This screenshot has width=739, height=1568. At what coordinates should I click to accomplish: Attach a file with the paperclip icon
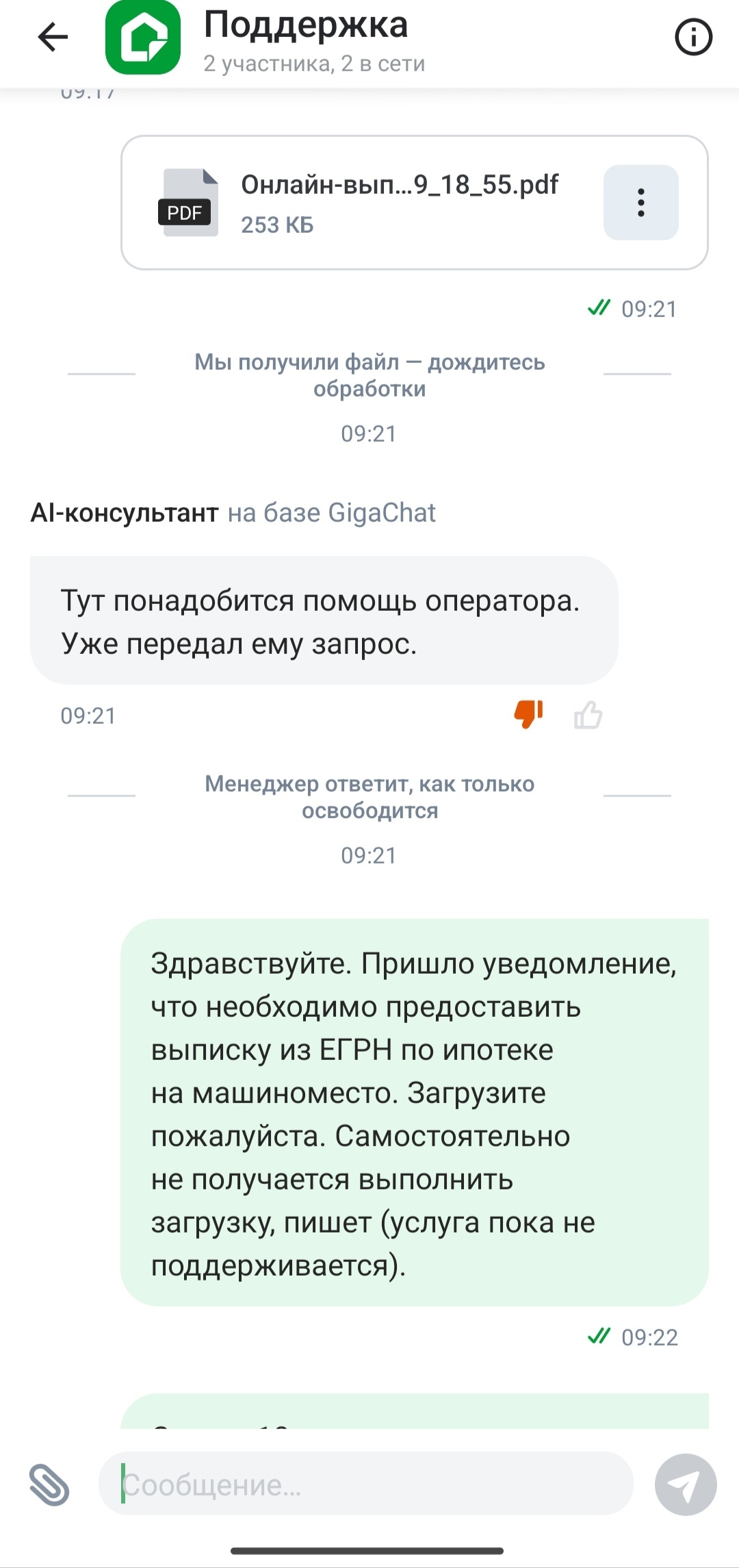49,1484
